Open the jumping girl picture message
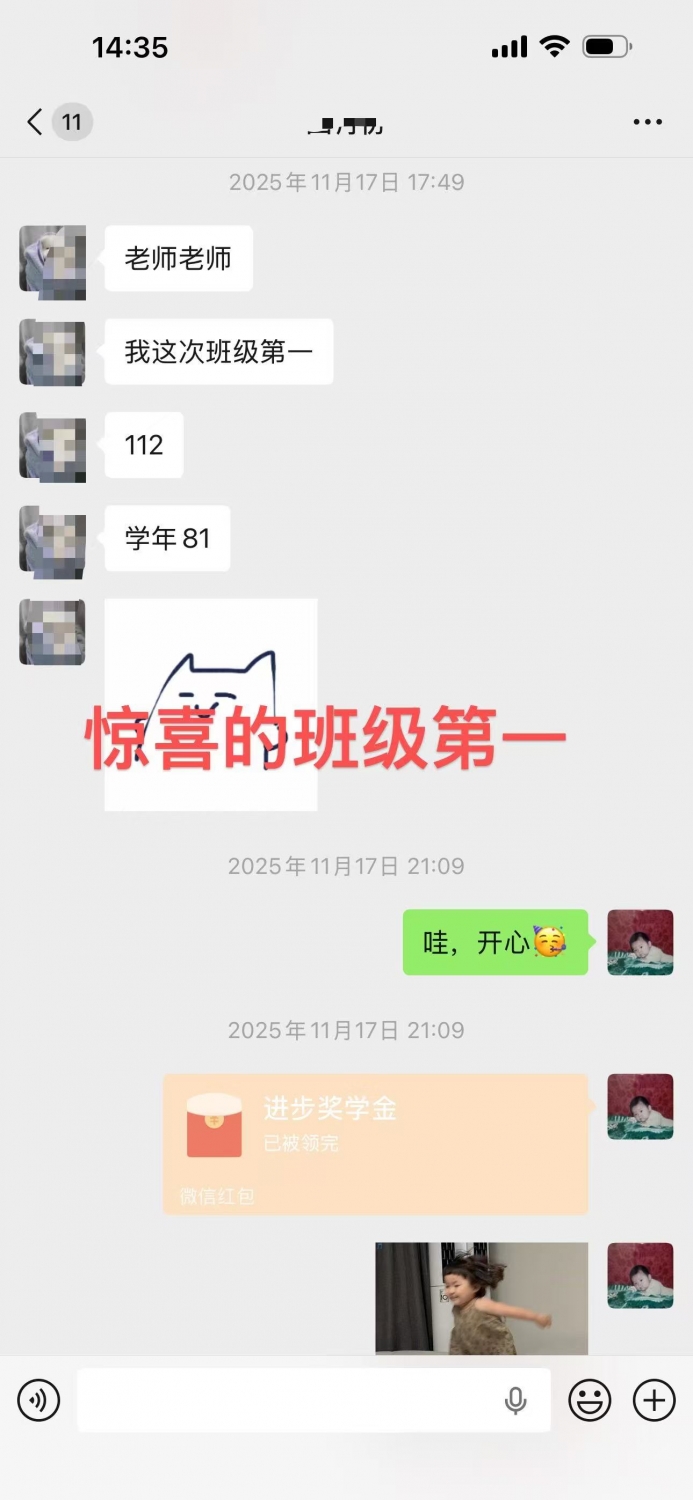693x1500 pixels. pos(481,1298)
